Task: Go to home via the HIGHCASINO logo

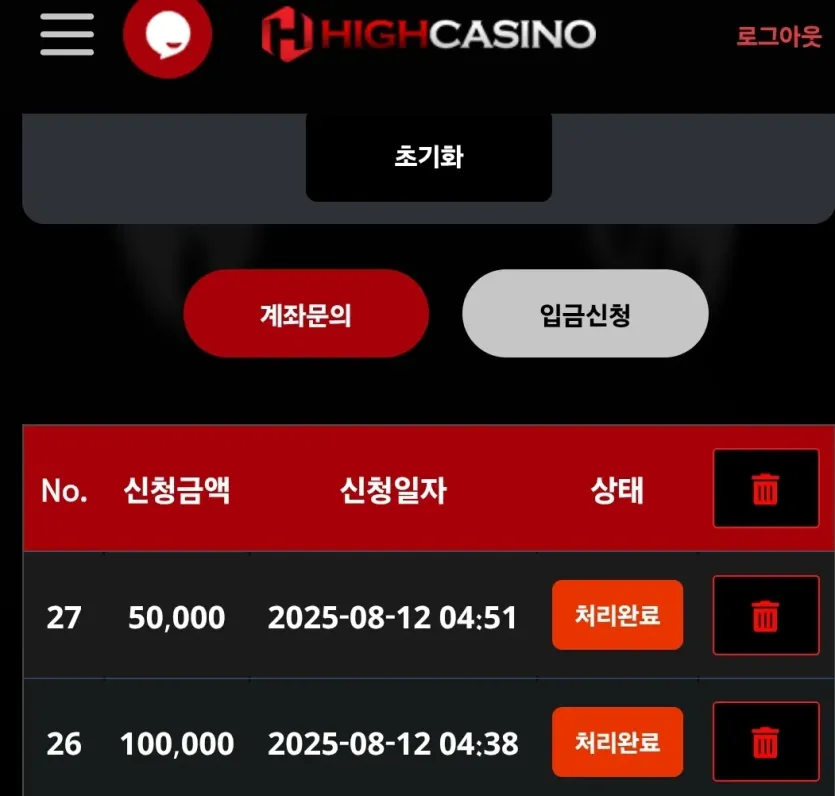Action: coord(428,35)
